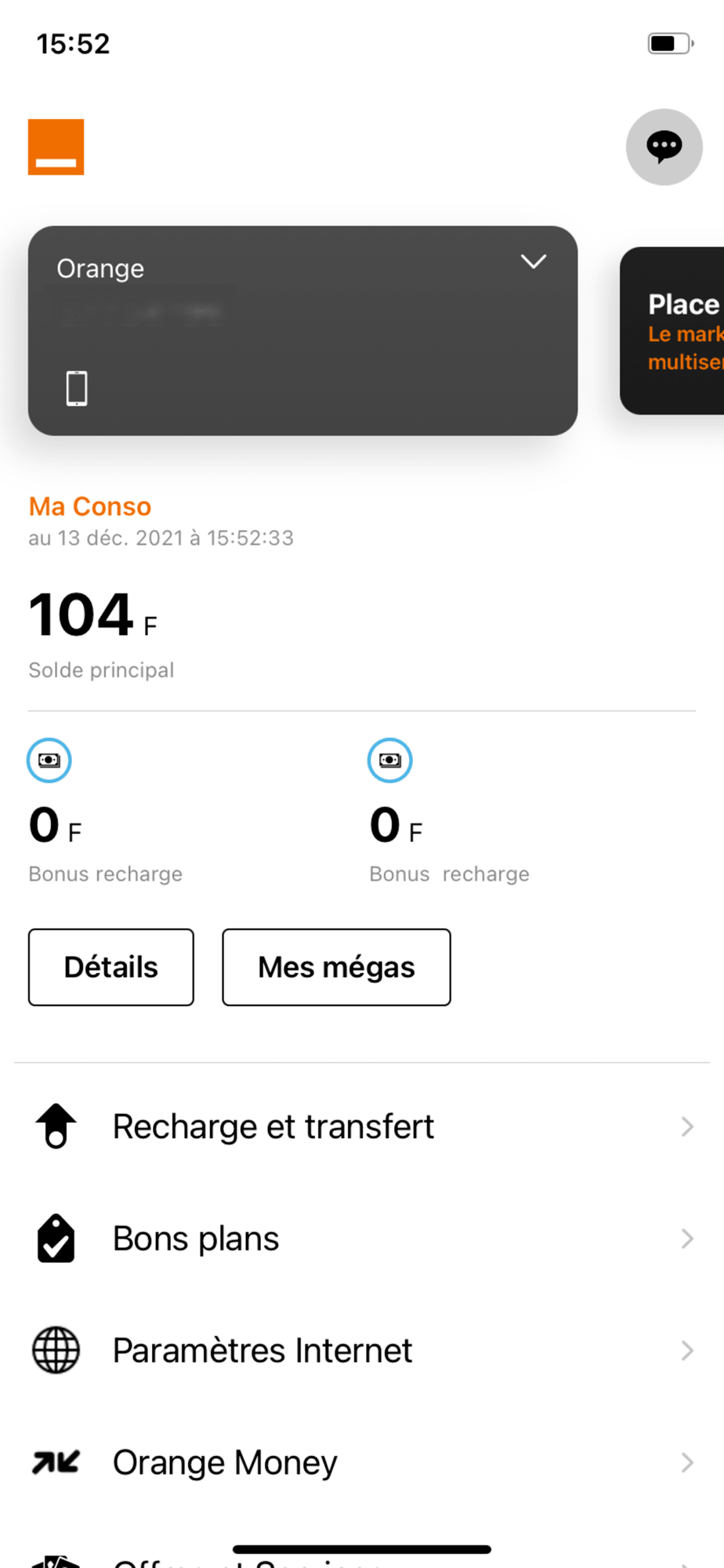
Task: Open Recharge et transfert
Action: (362, 1127)
